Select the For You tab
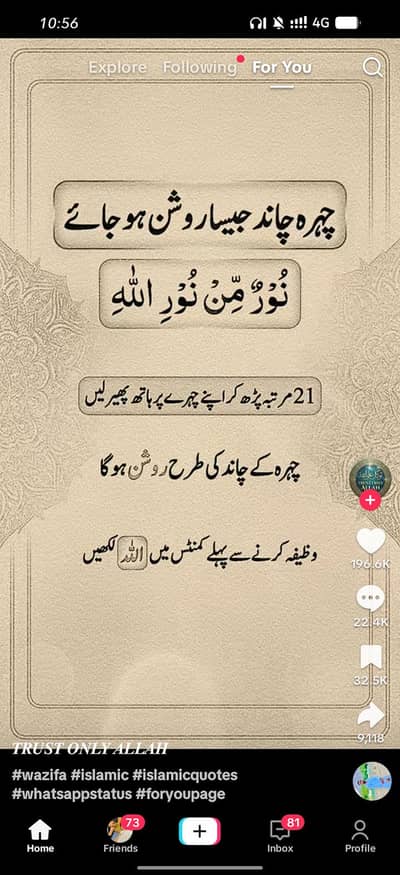Screen dimensions: 400x875 (x=282, y=68)
